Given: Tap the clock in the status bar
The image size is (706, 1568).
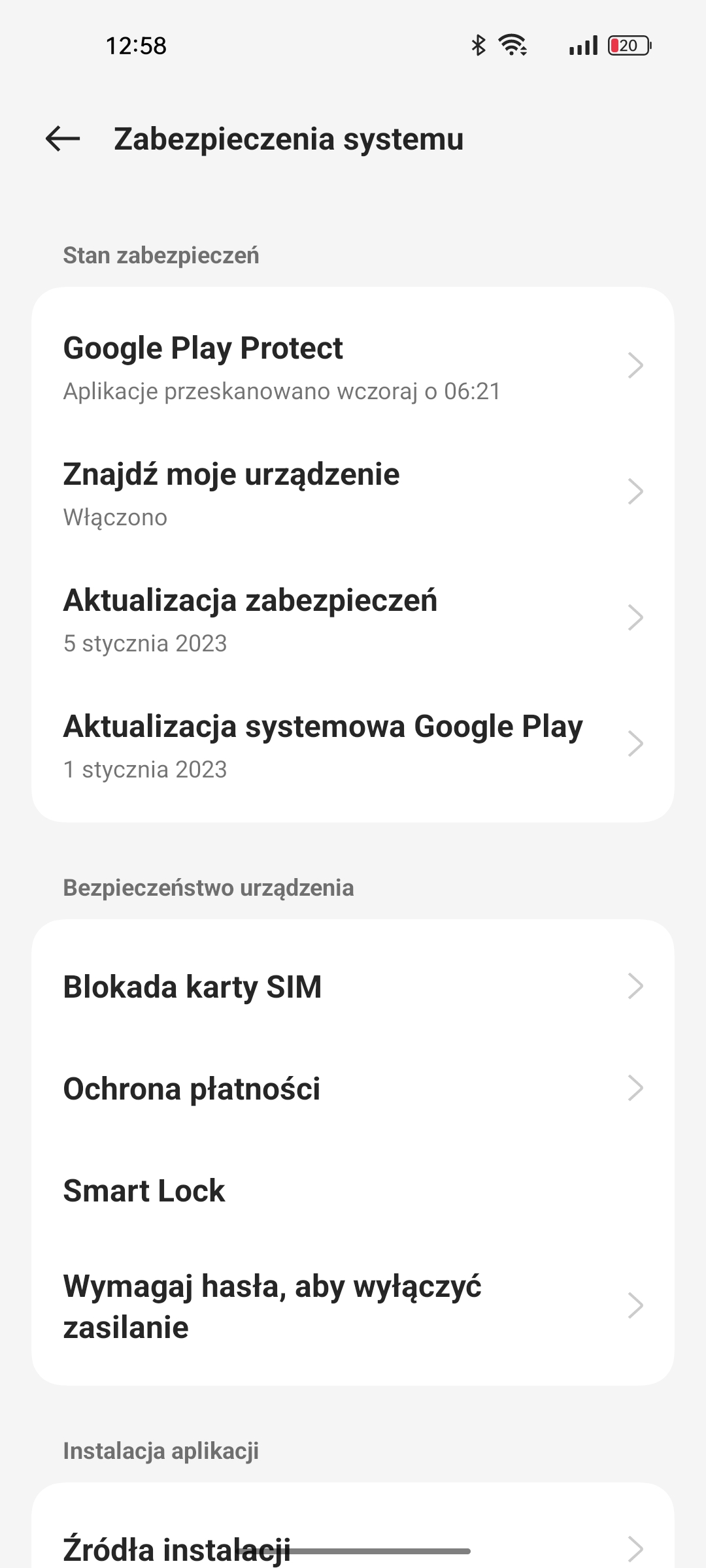Looking at the screenshot, I should pyautogui.click(x=138, y=44).
